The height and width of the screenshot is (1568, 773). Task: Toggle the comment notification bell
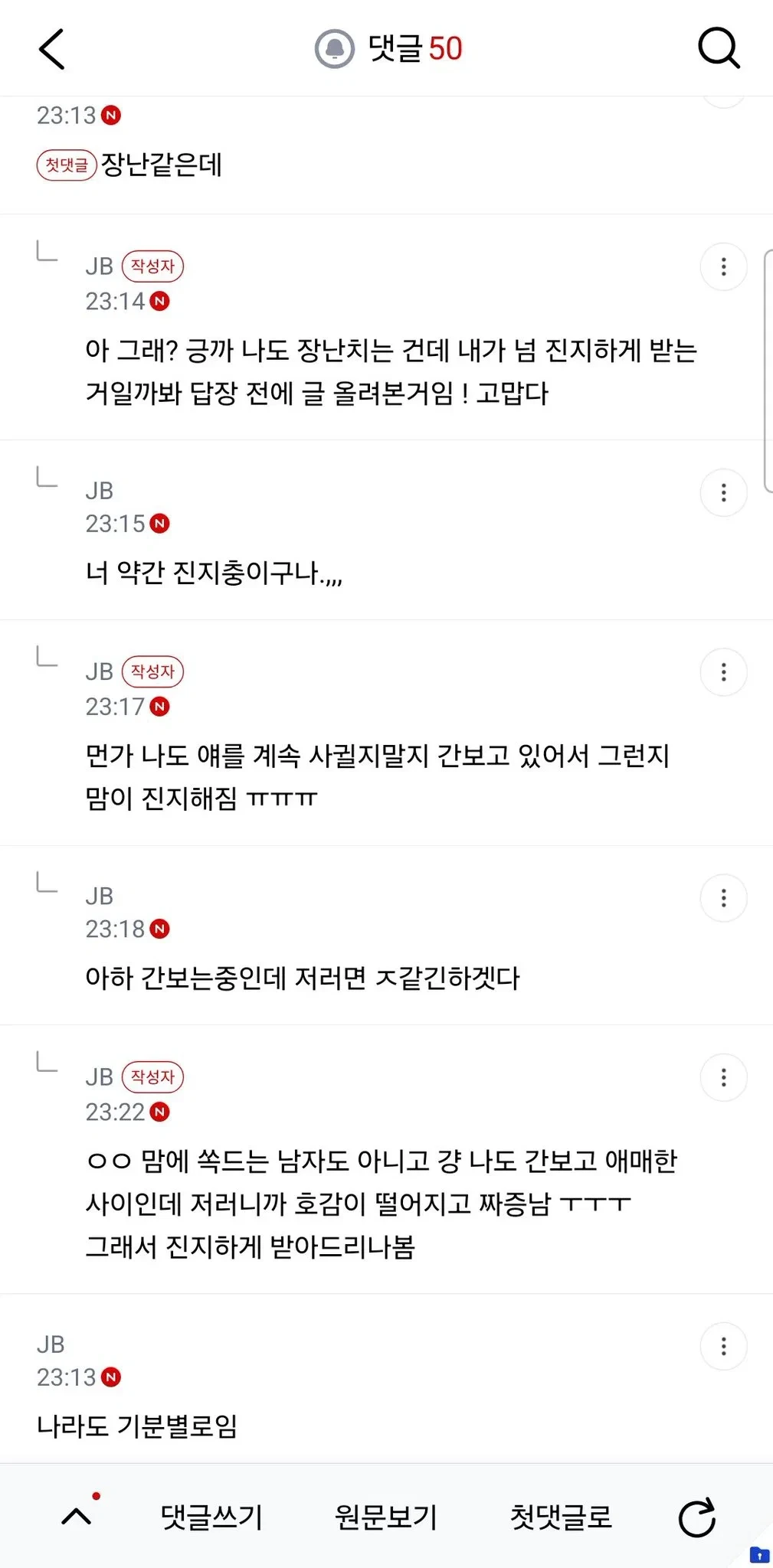pyautogui.click(x=335, y=49)
